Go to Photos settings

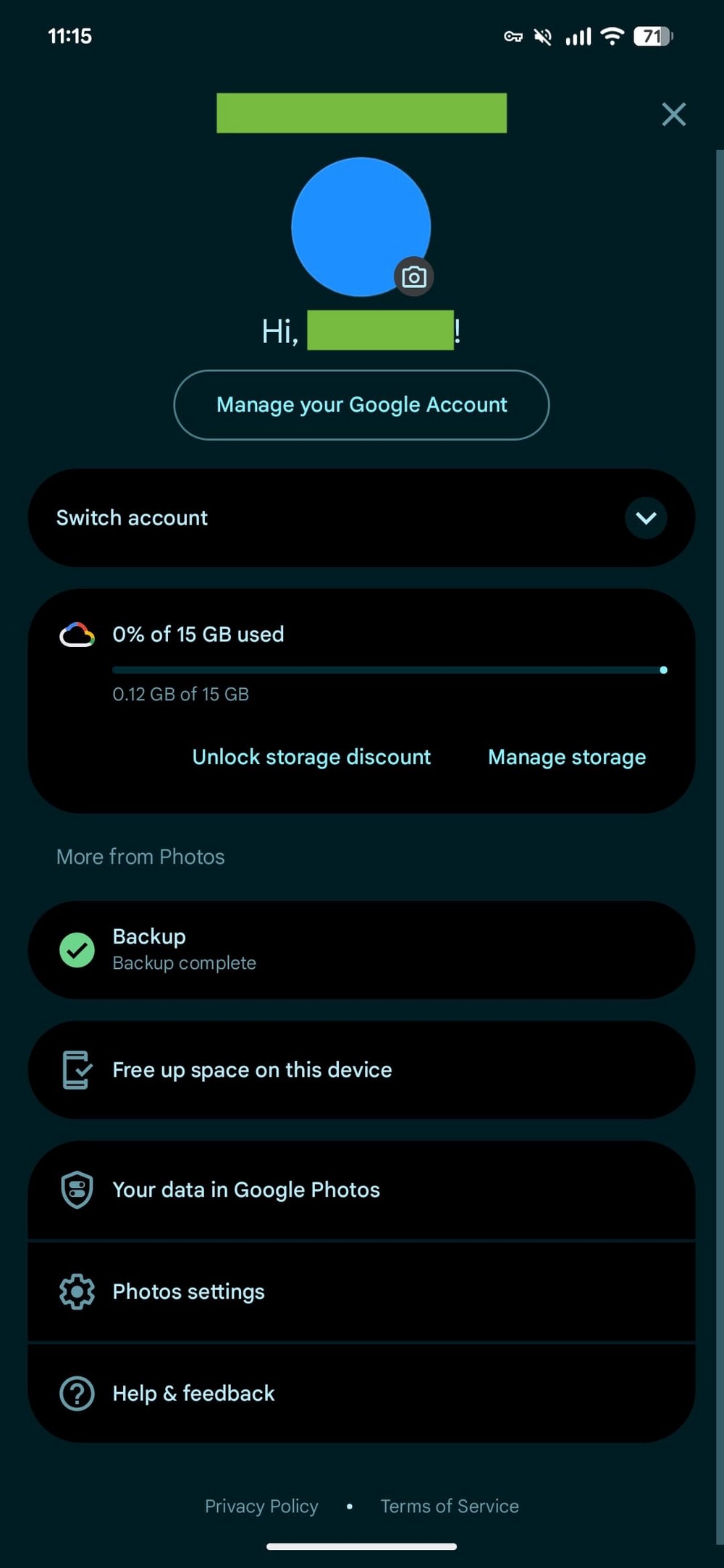tap(361, 1292)
